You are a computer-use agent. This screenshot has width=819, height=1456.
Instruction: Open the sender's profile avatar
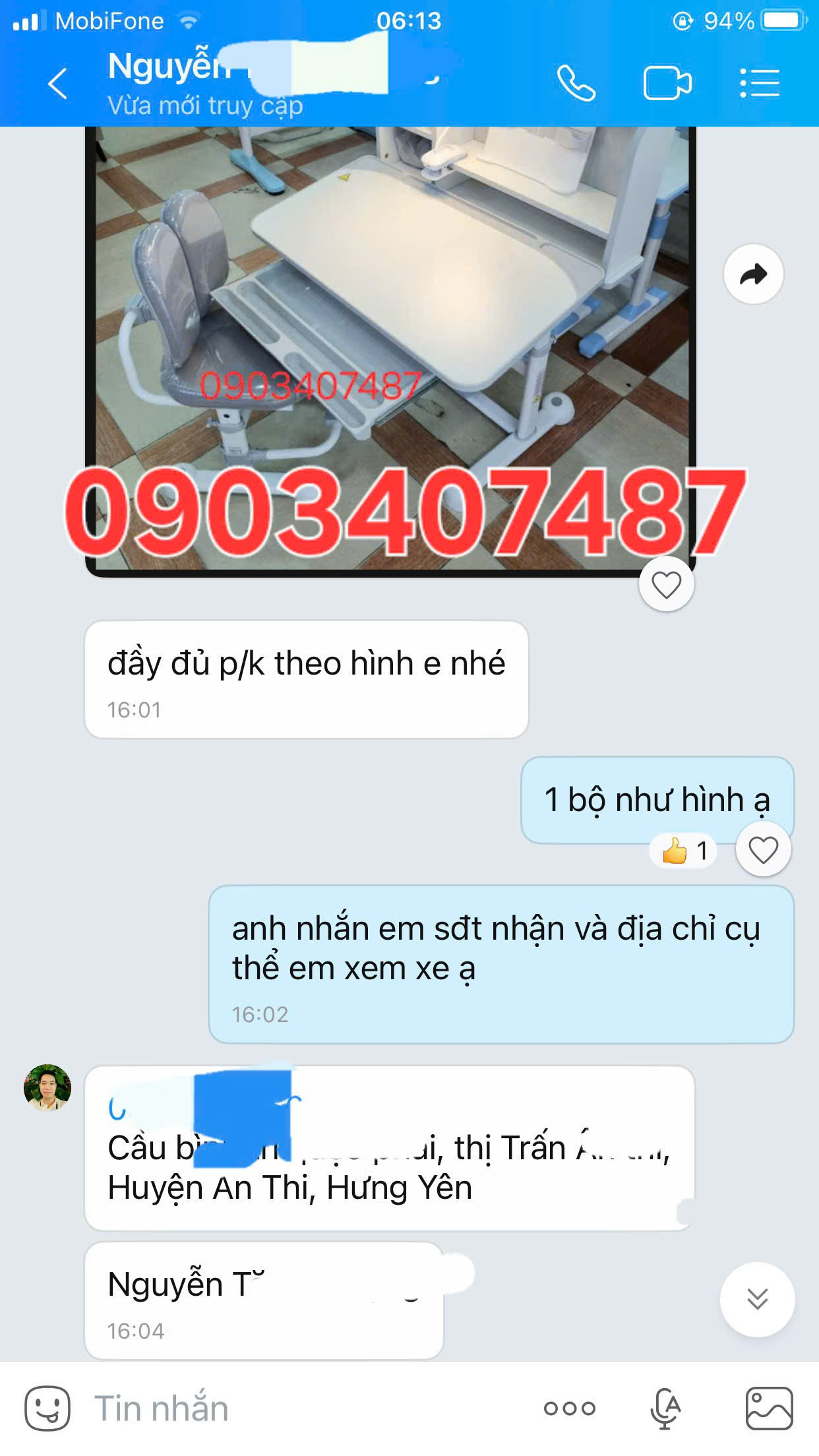47,1088
